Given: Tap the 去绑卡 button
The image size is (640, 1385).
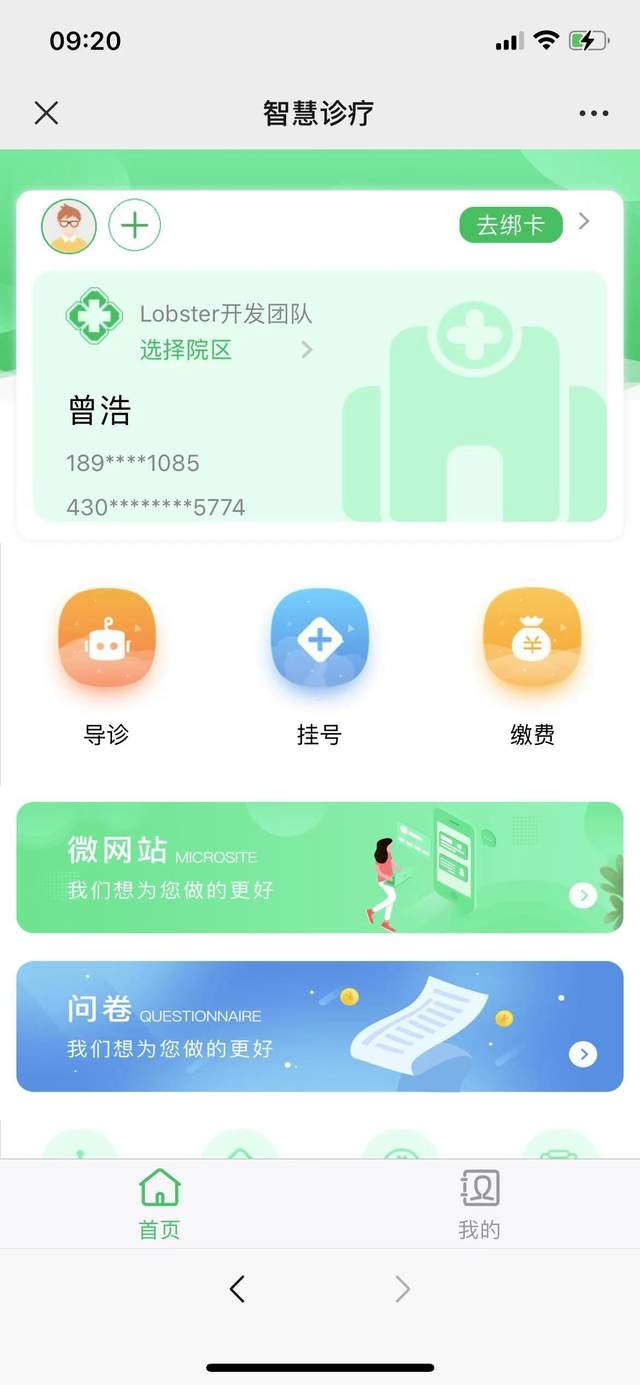Looking at the screenshot, I should point(511,225).
